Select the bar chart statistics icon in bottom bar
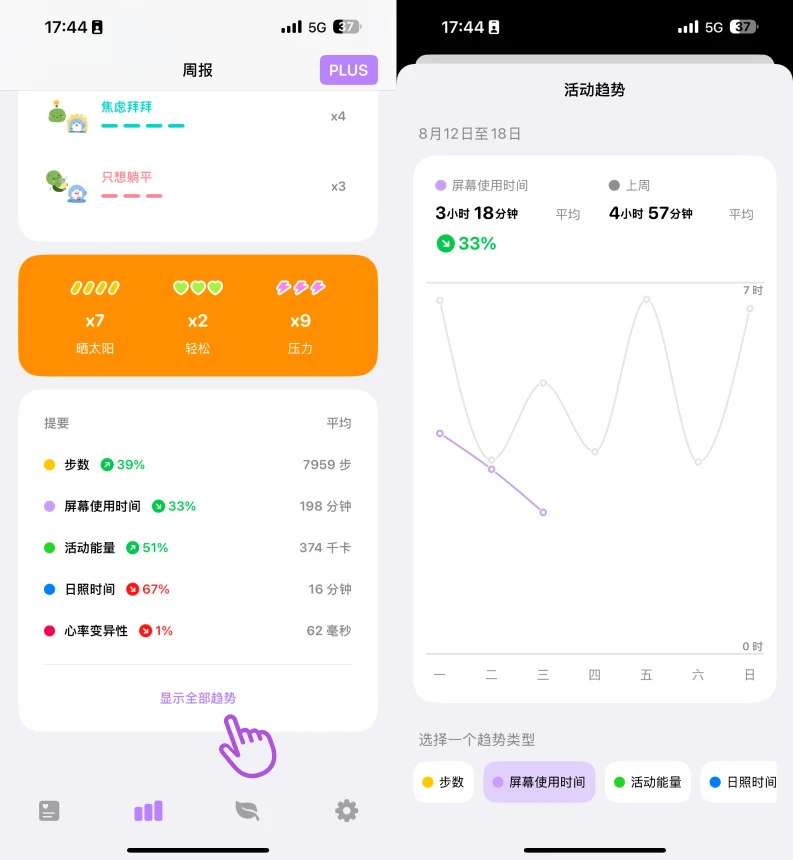The image size is (793, 860). point(148,811)
